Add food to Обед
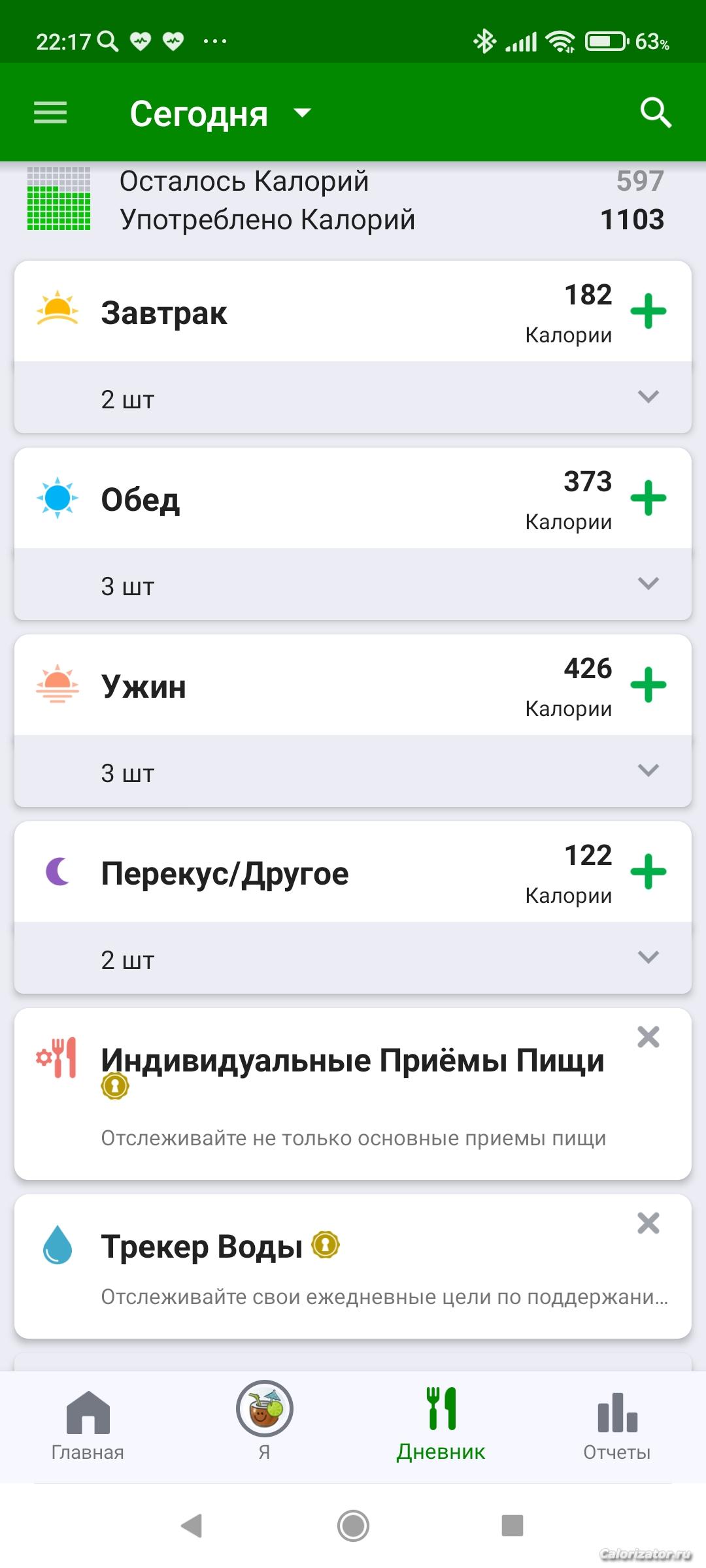The height and width of the screenshot is (1568, 706). (648, 498)
